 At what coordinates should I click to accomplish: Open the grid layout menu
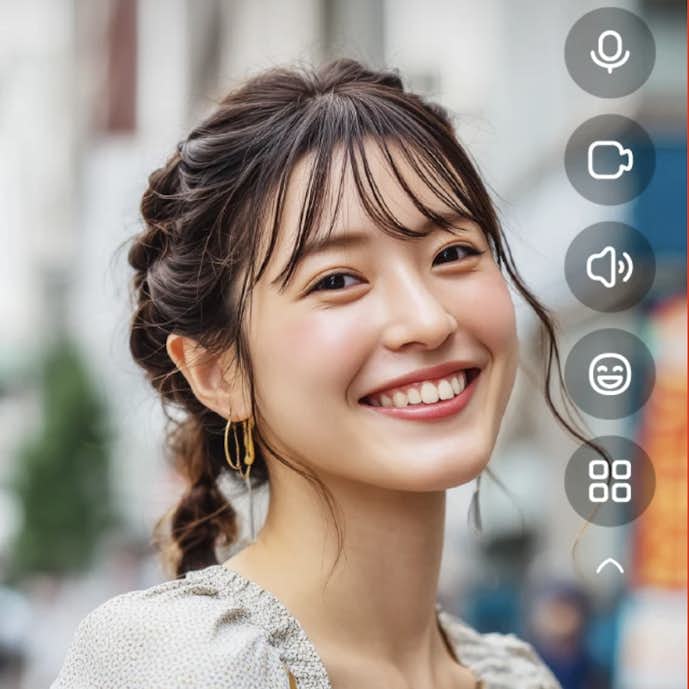tap(609, 481)
